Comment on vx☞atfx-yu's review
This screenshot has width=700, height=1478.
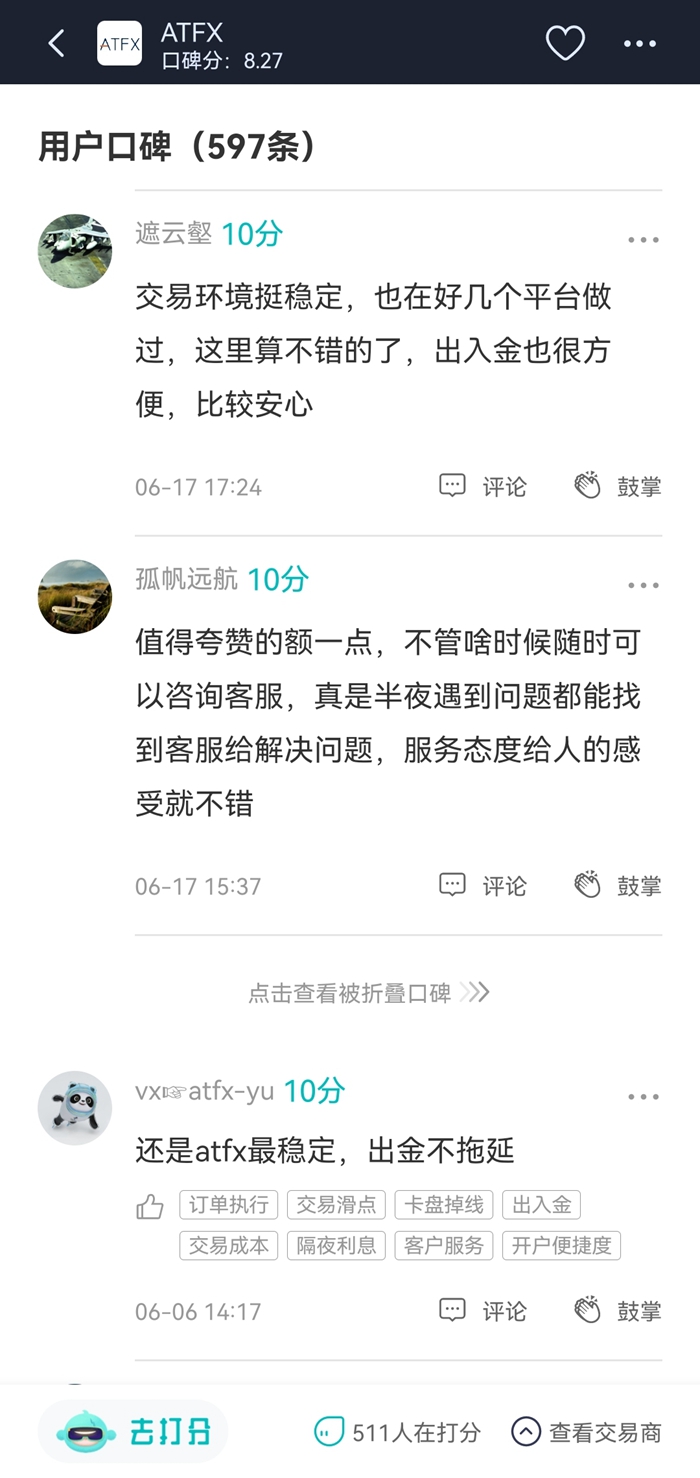pos(483,1311)
